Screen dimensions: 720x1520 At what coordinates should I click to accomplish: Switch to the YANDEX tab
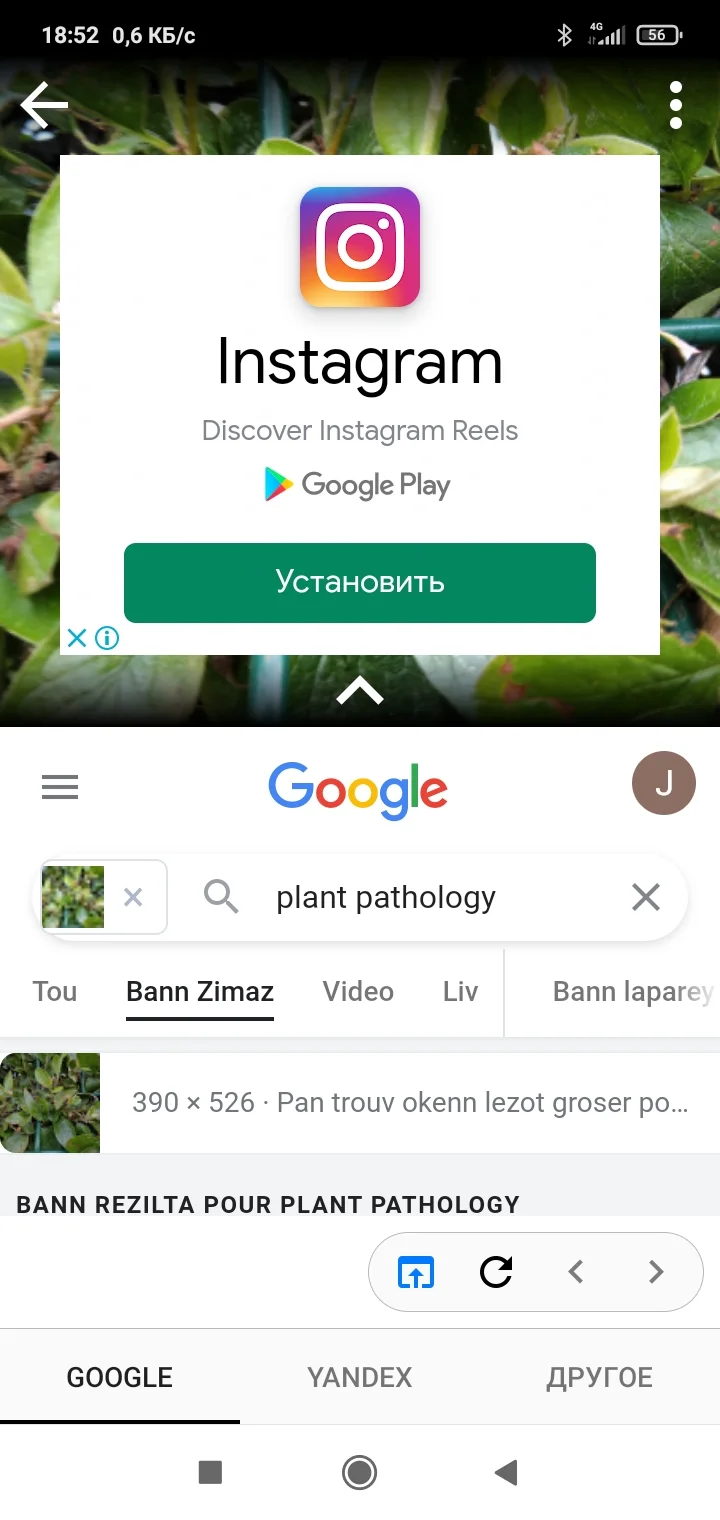pos(359,1377)
